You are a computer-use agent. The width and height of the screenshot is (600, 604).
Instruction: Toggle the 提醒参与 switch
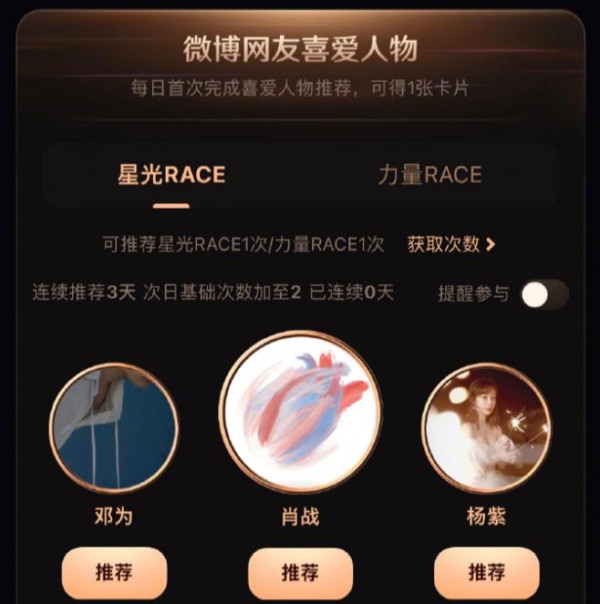pos(544,294)
